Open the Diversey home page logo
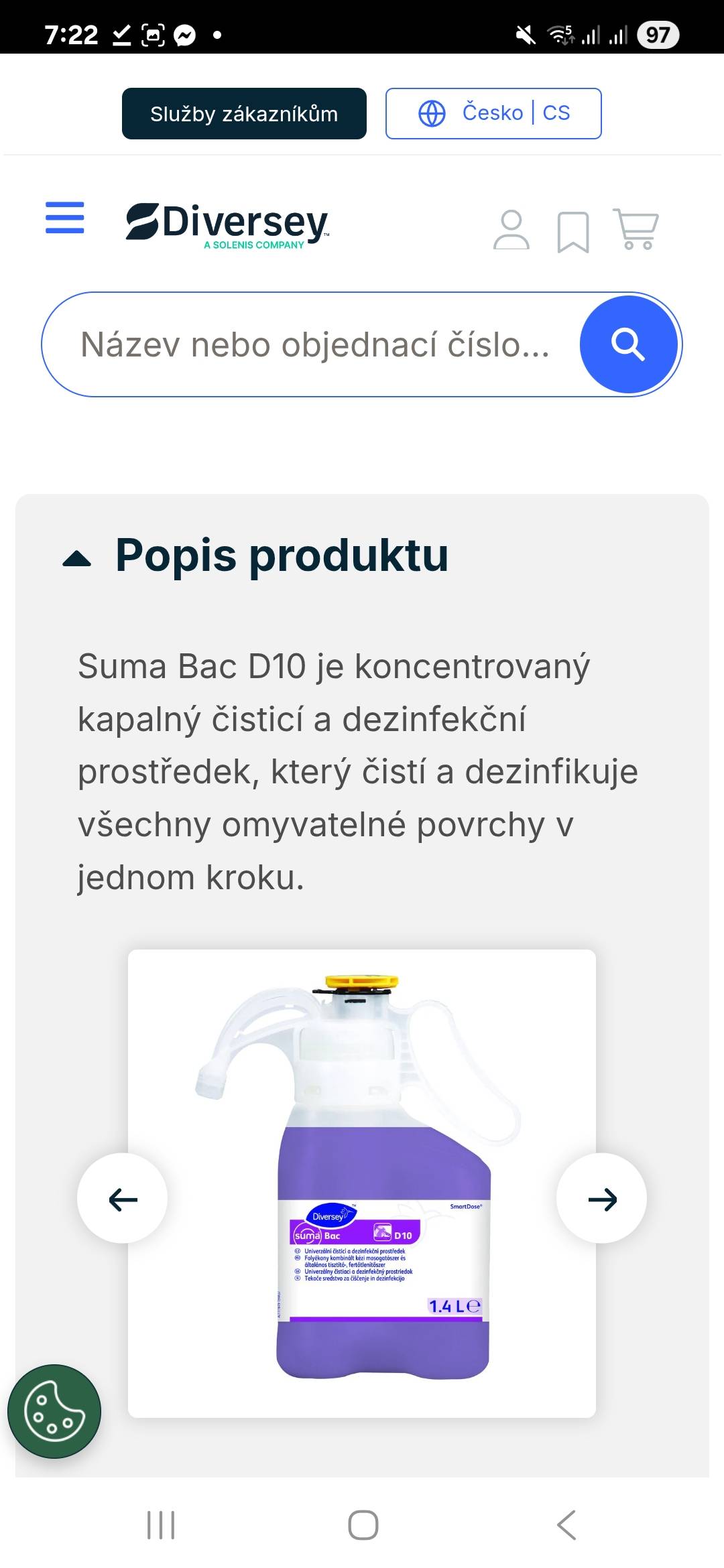Image resolution: width=724 pixels, height=1568 pixels. [x=228, y=224]
